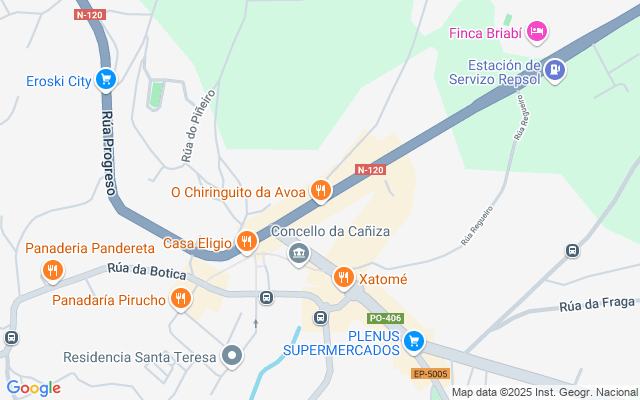This screenshot has width=640, height=400.
Task: Open O Chiringuito da Avoa restaurant pin
Action: coord(321,190)
